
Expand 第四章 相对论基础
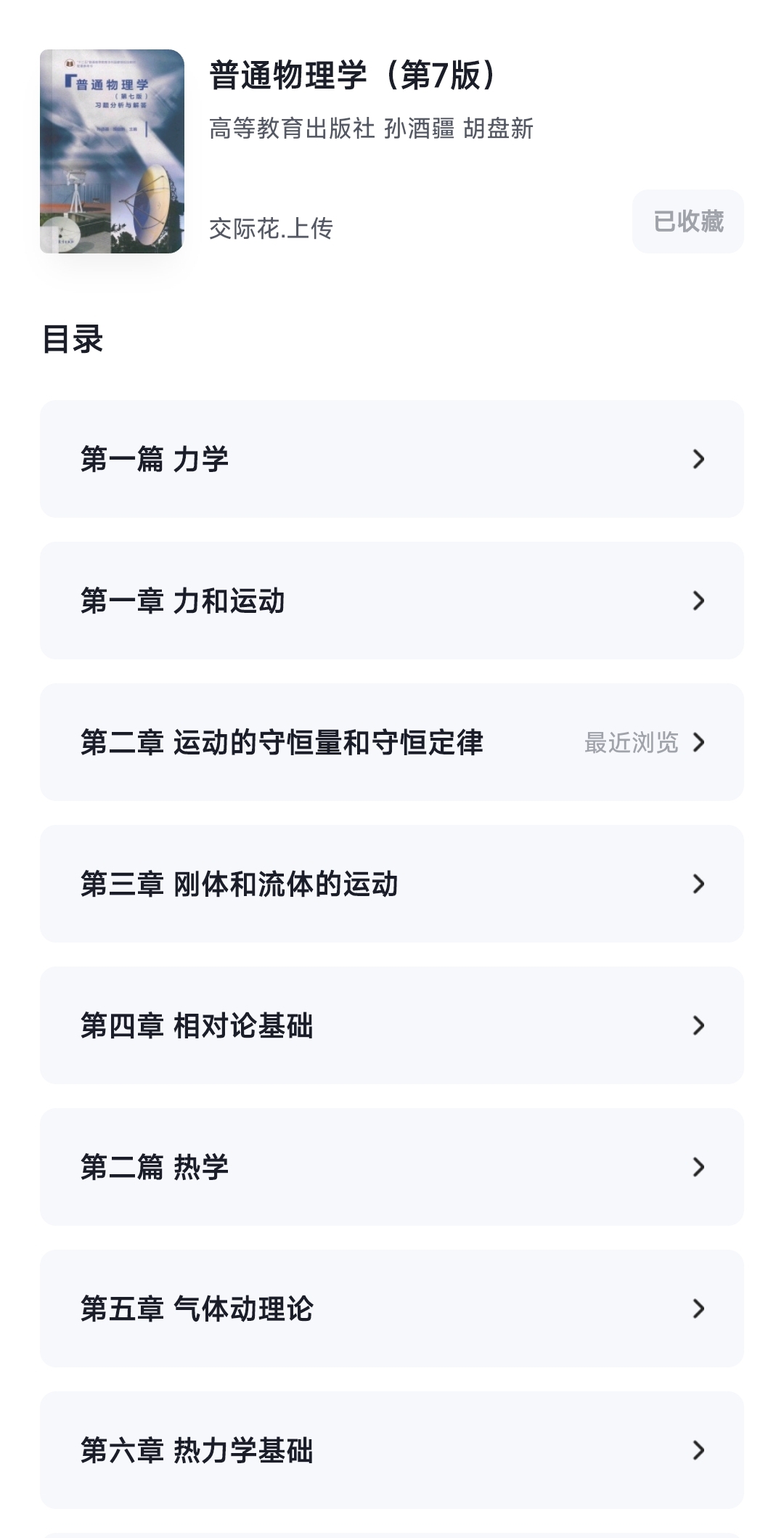[x=392, y=1025]
